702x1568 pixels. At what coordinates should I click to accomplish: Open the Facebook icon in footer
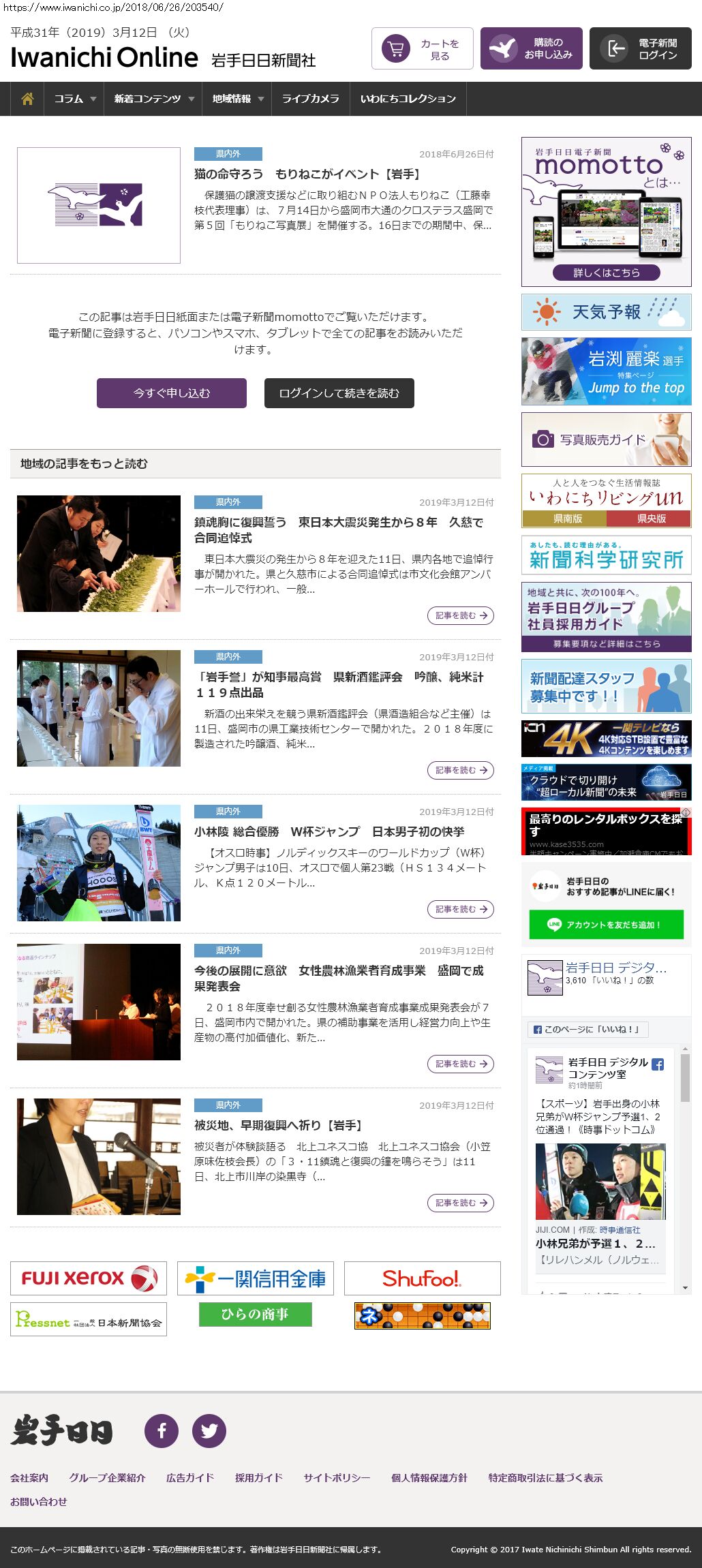(162, 1430)
